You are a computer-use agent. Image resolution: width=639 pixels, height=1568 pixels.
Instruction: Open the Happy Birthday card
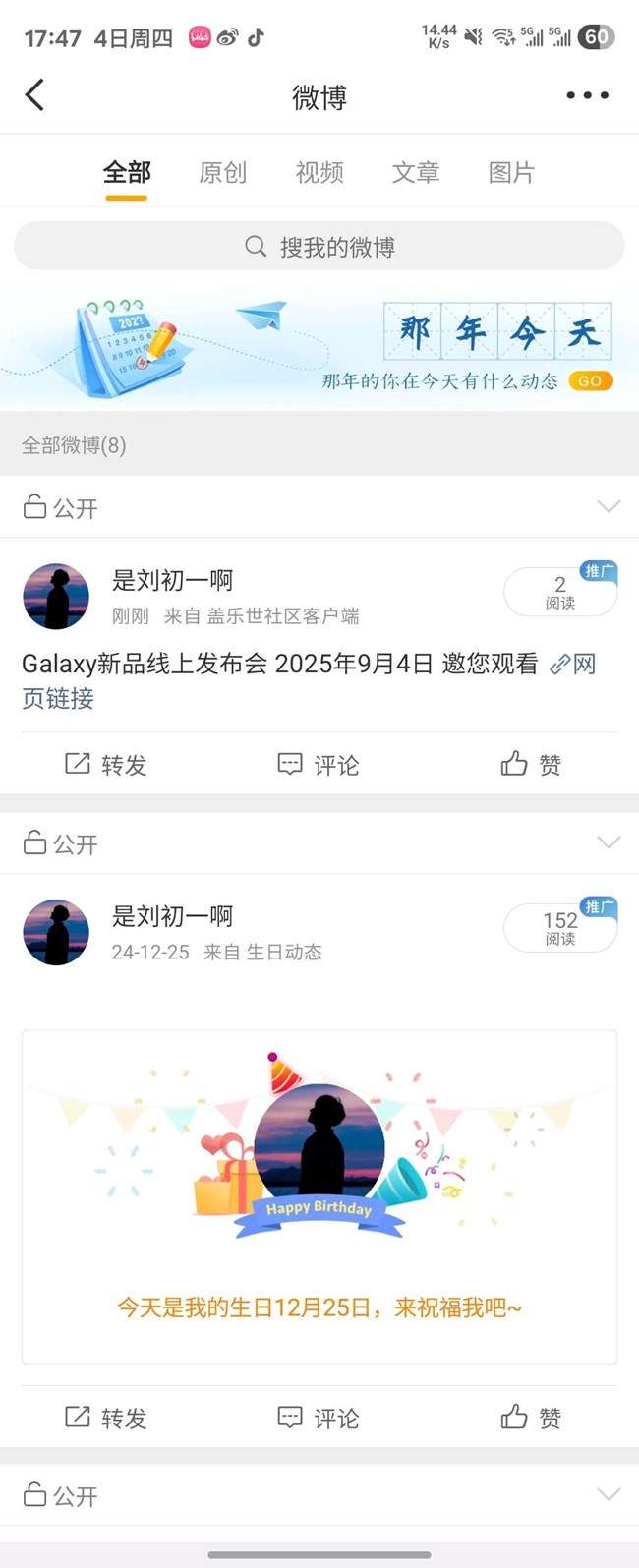(x=319, y=1196)
